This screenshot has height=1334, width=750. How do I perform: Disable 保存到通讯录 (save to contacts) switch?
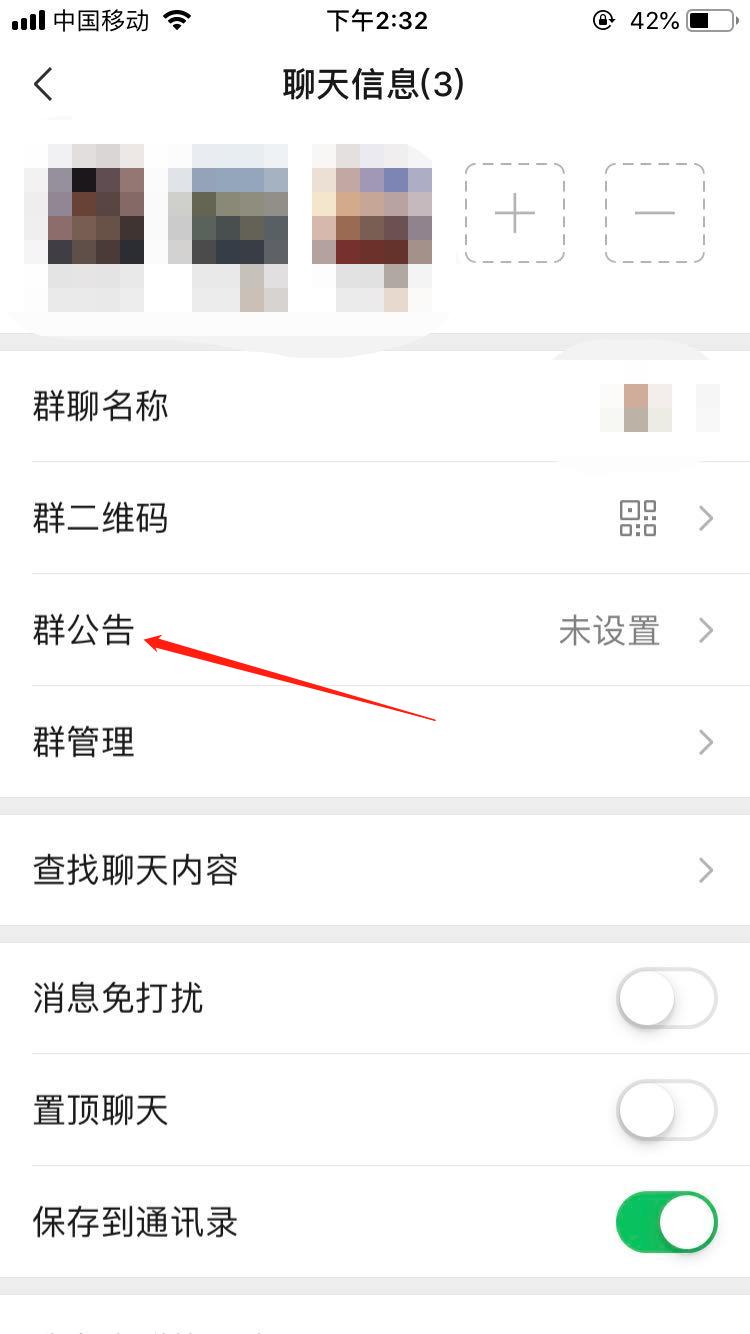coord(666,1222)
